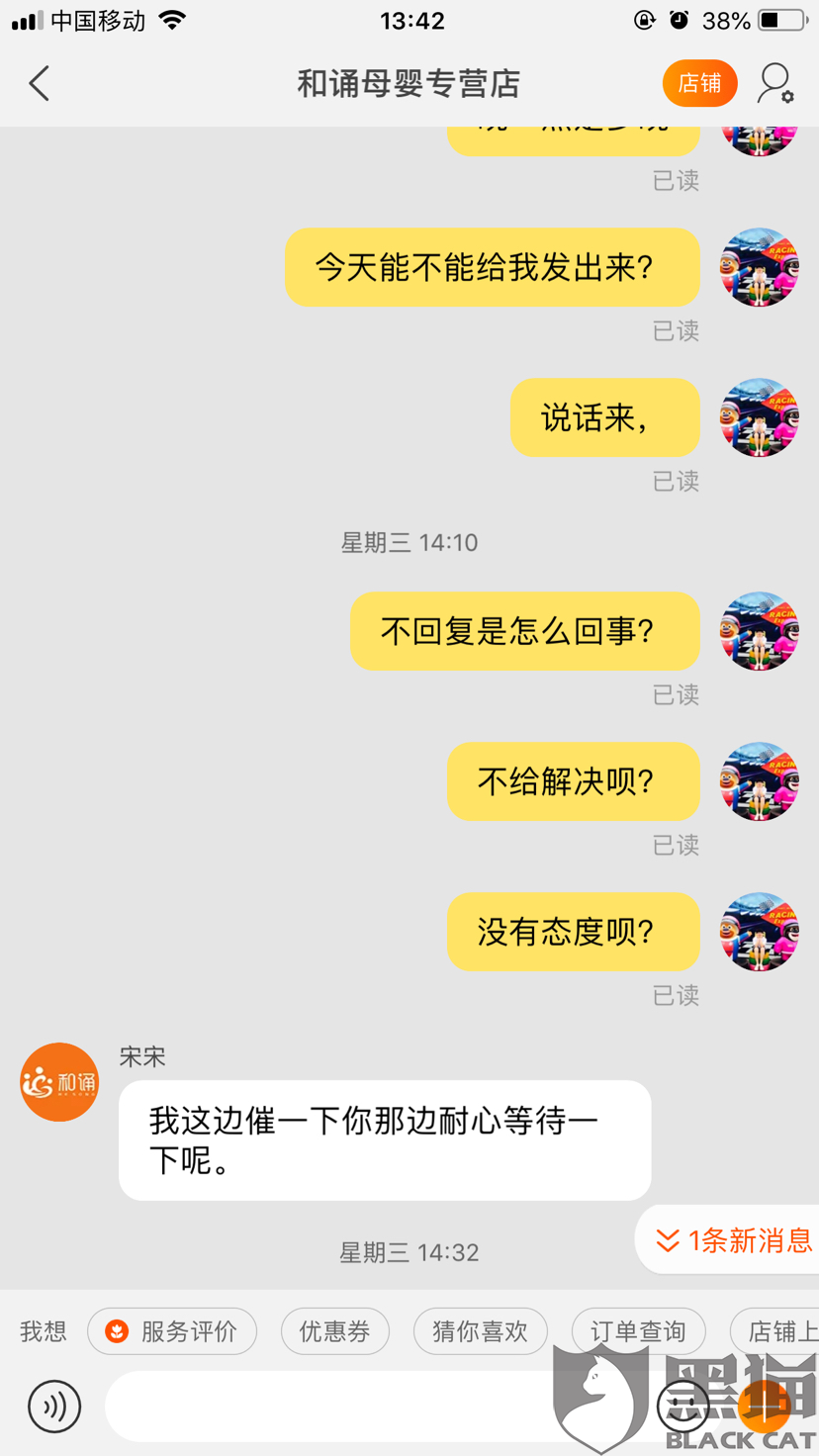Switch to voice input microphone icon
Image resolution: width=819 pixels, height=1456 pixels.
pos(54,1406)
